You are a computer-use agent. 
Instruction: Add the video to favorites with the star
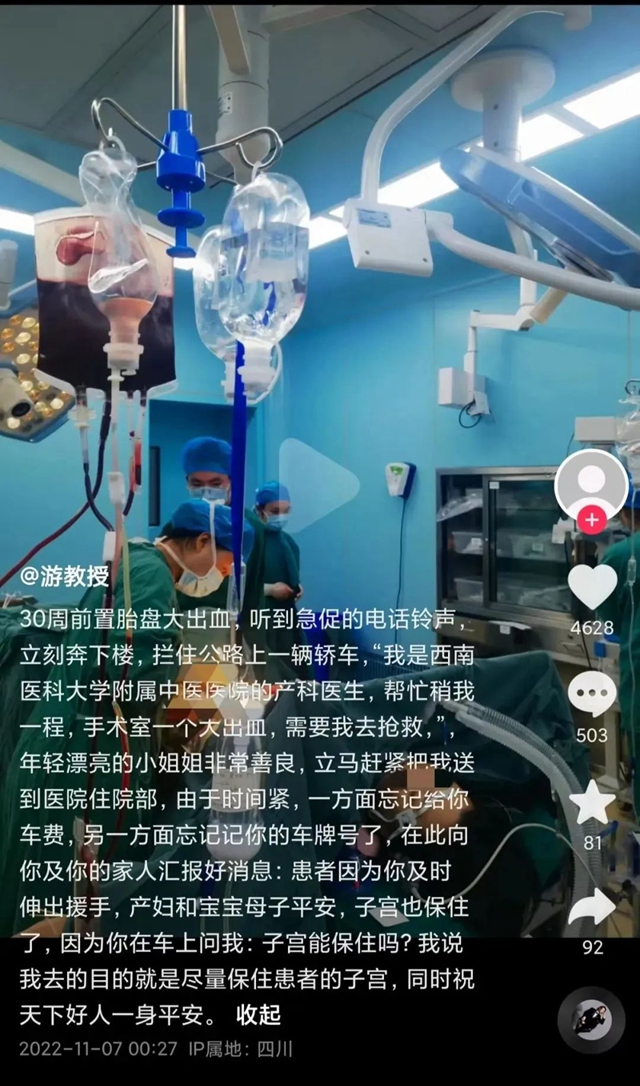(592, 802)
